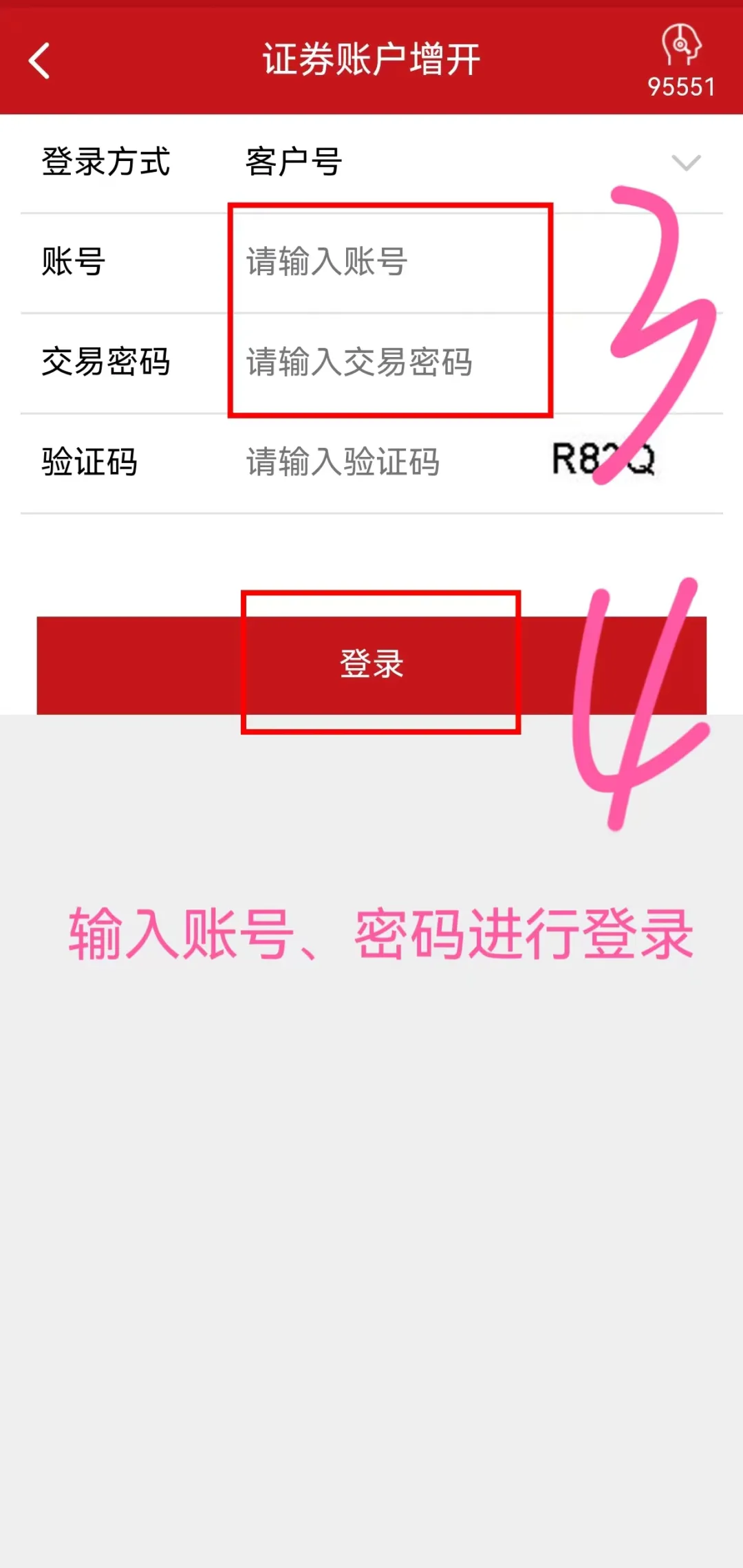Viewport: 743px width, 1568px height.
Task: Contact customer service 95551
Action: pyautogui.click(x=680, y=61)
